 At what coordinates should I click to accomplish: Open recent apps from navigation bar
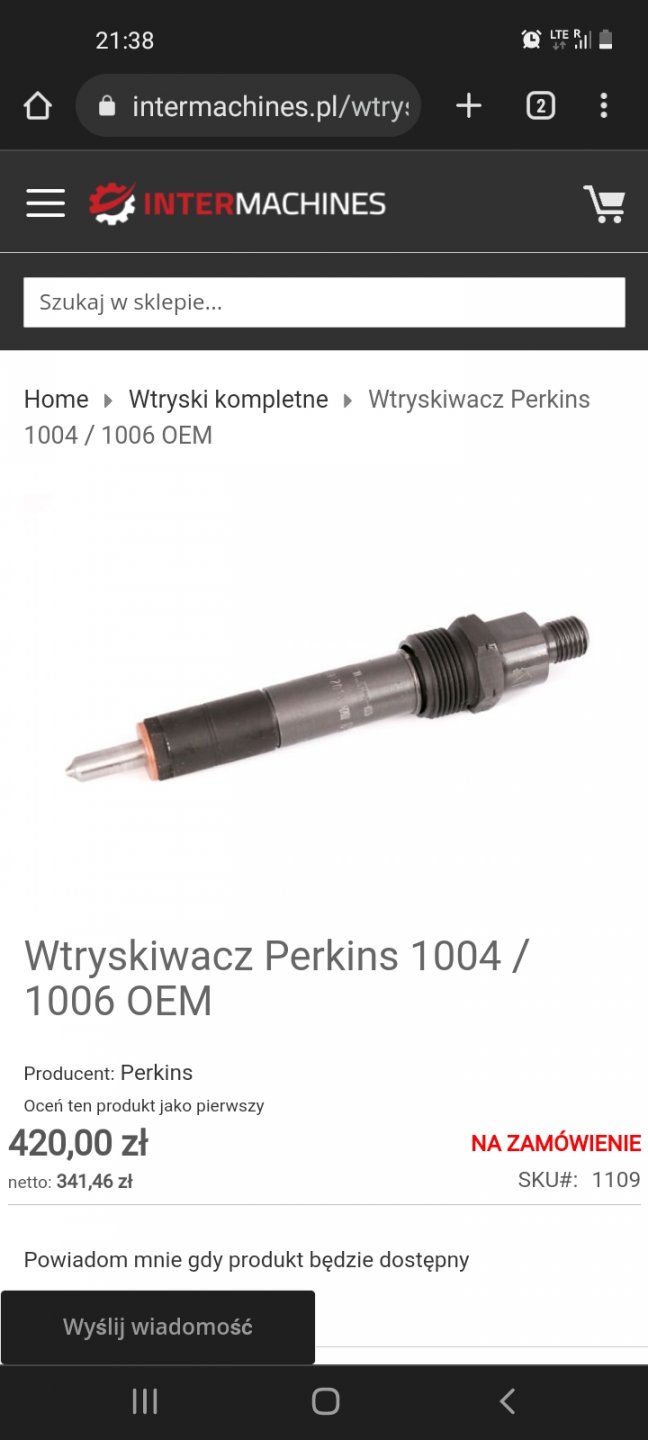tap(145, 1402)
